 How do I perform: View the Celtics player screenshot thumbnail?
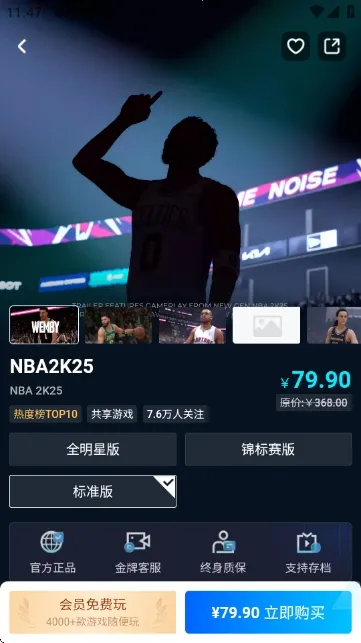[118, 325]
